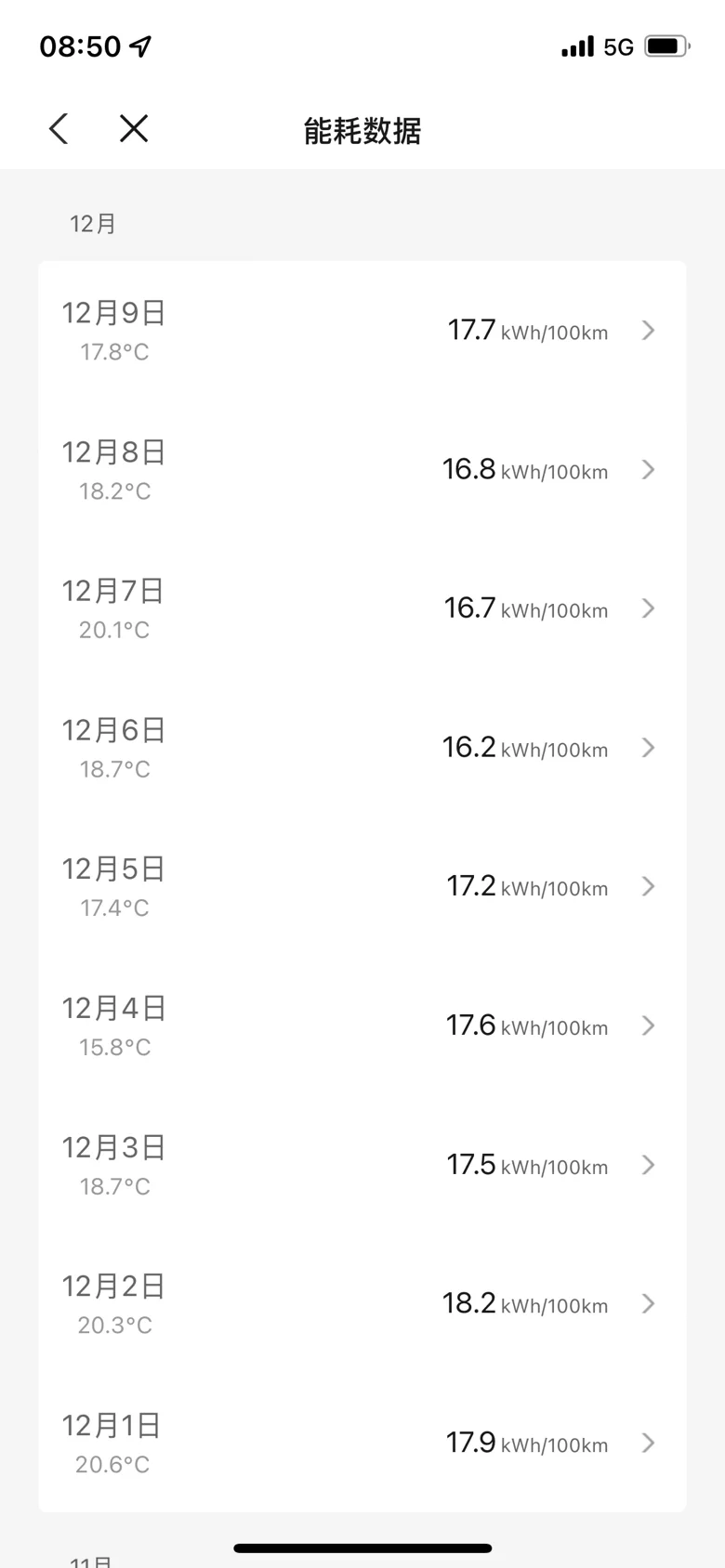
Task: Open energy data for 12月1日
Action: 362,1443
